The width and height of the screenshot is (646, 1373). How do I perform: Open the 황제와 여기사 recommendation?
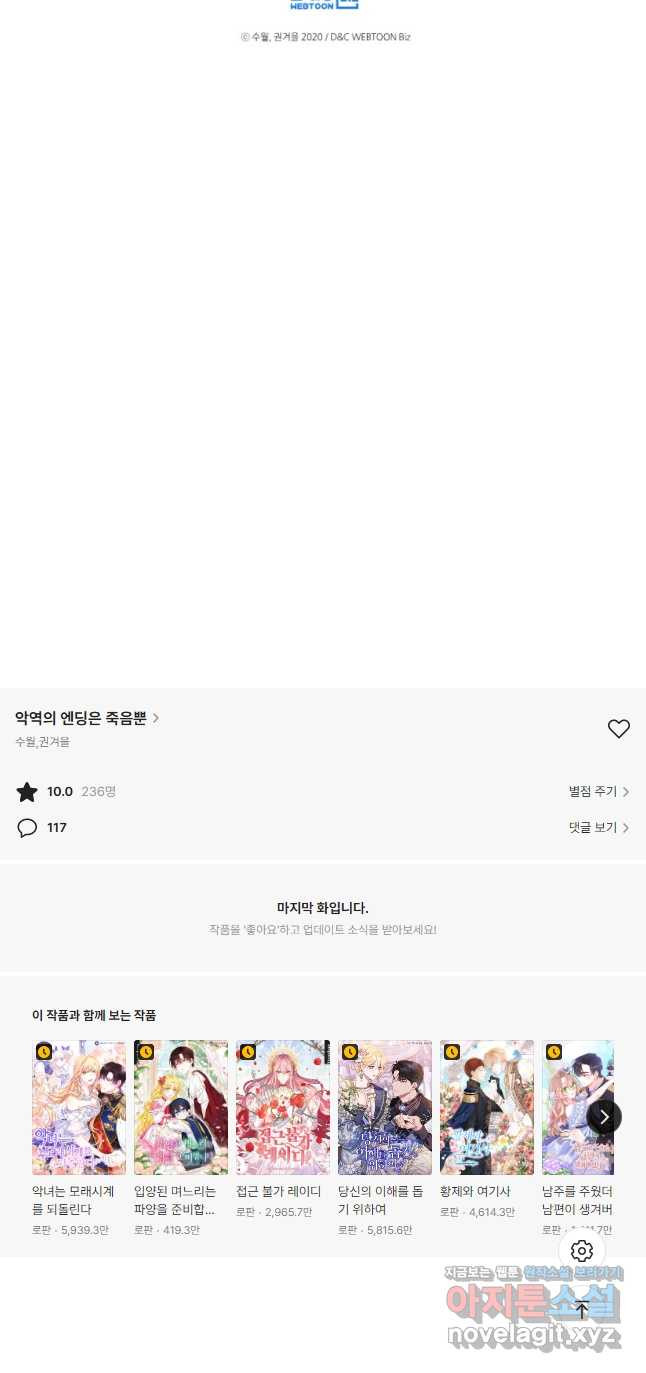pos(487,1108)
